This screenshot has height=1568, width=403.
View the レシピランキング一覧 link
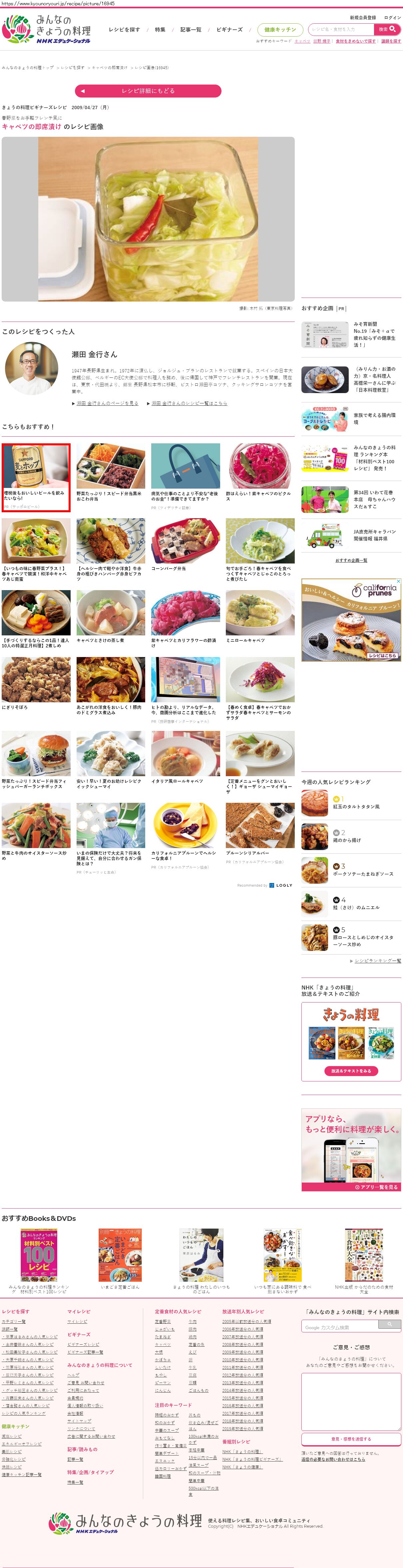pyautogui.click(x=377, y=961)
